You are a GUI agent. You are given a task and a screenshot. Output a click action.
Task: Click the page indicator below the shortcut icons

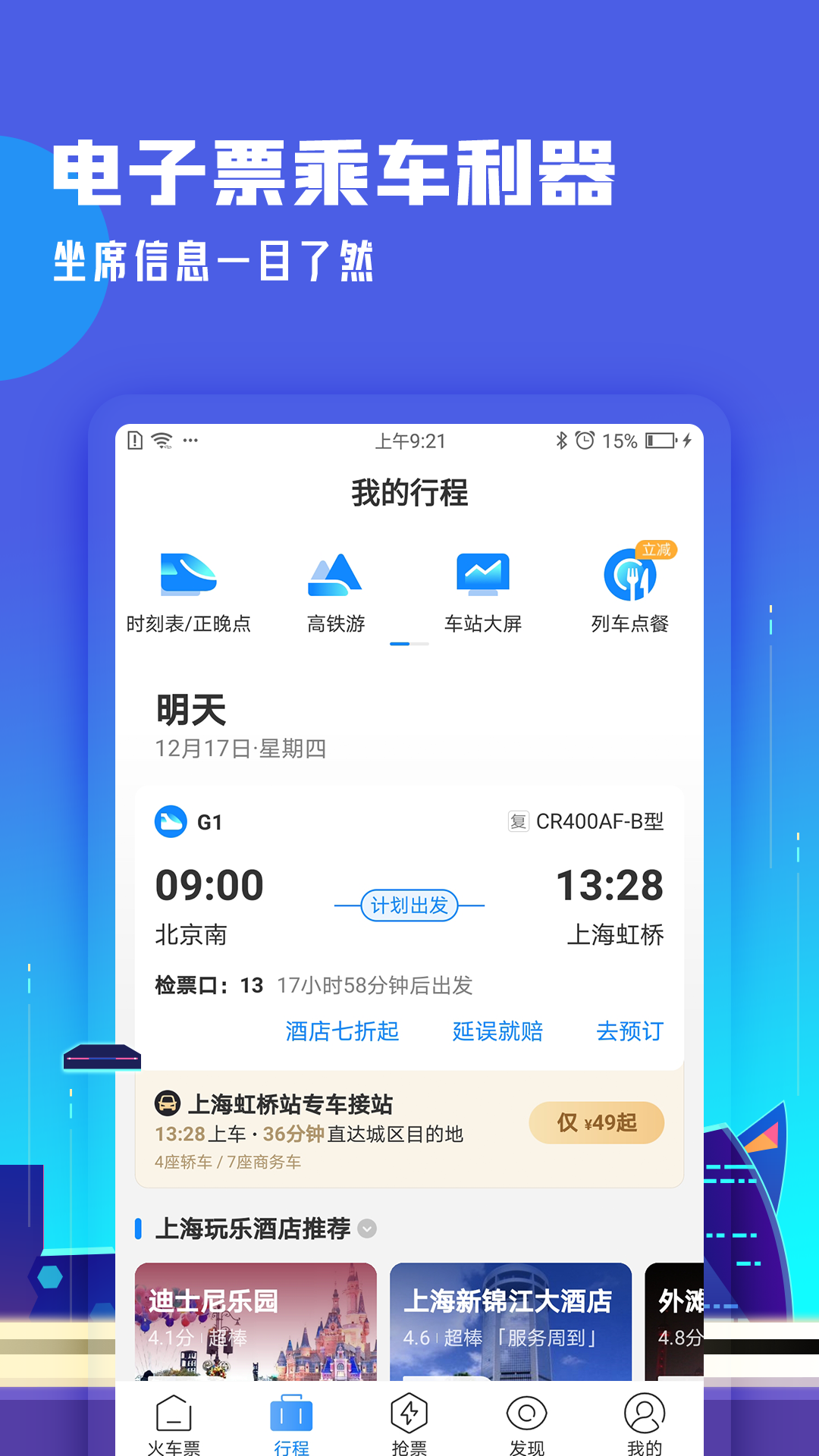click(408, 643)
